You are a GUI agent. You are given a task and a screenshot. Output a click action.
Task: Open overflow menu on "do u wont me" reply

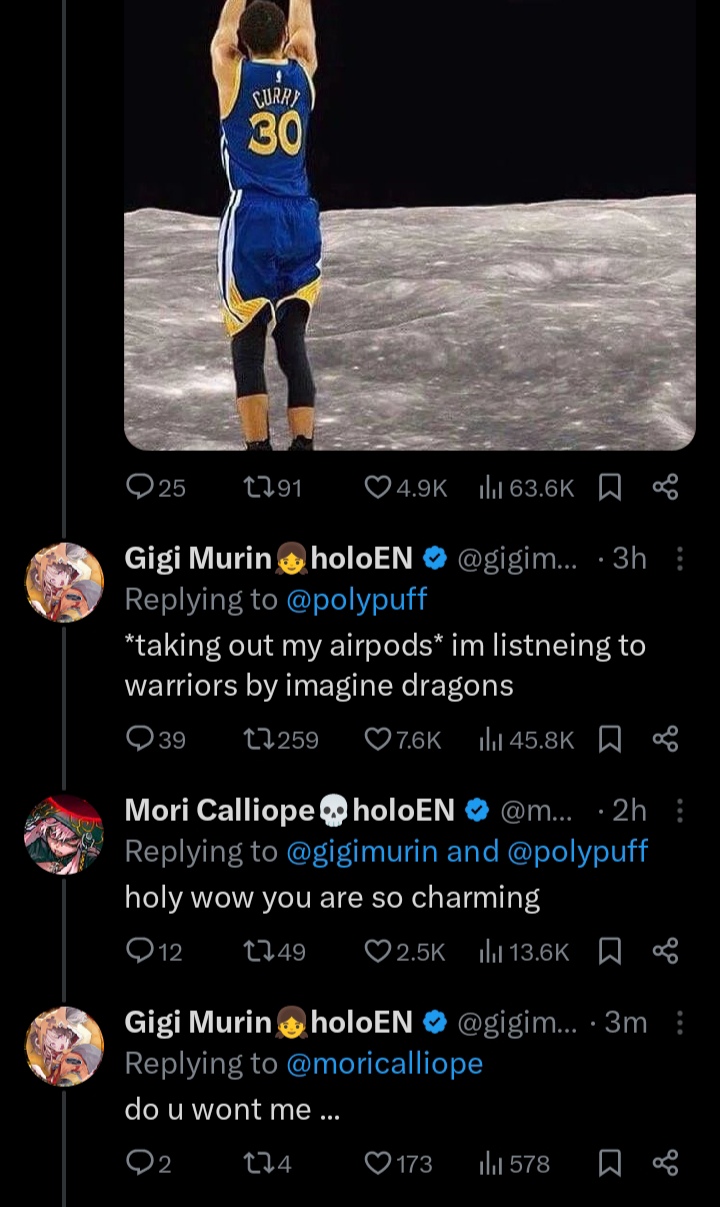[680, 1022]
